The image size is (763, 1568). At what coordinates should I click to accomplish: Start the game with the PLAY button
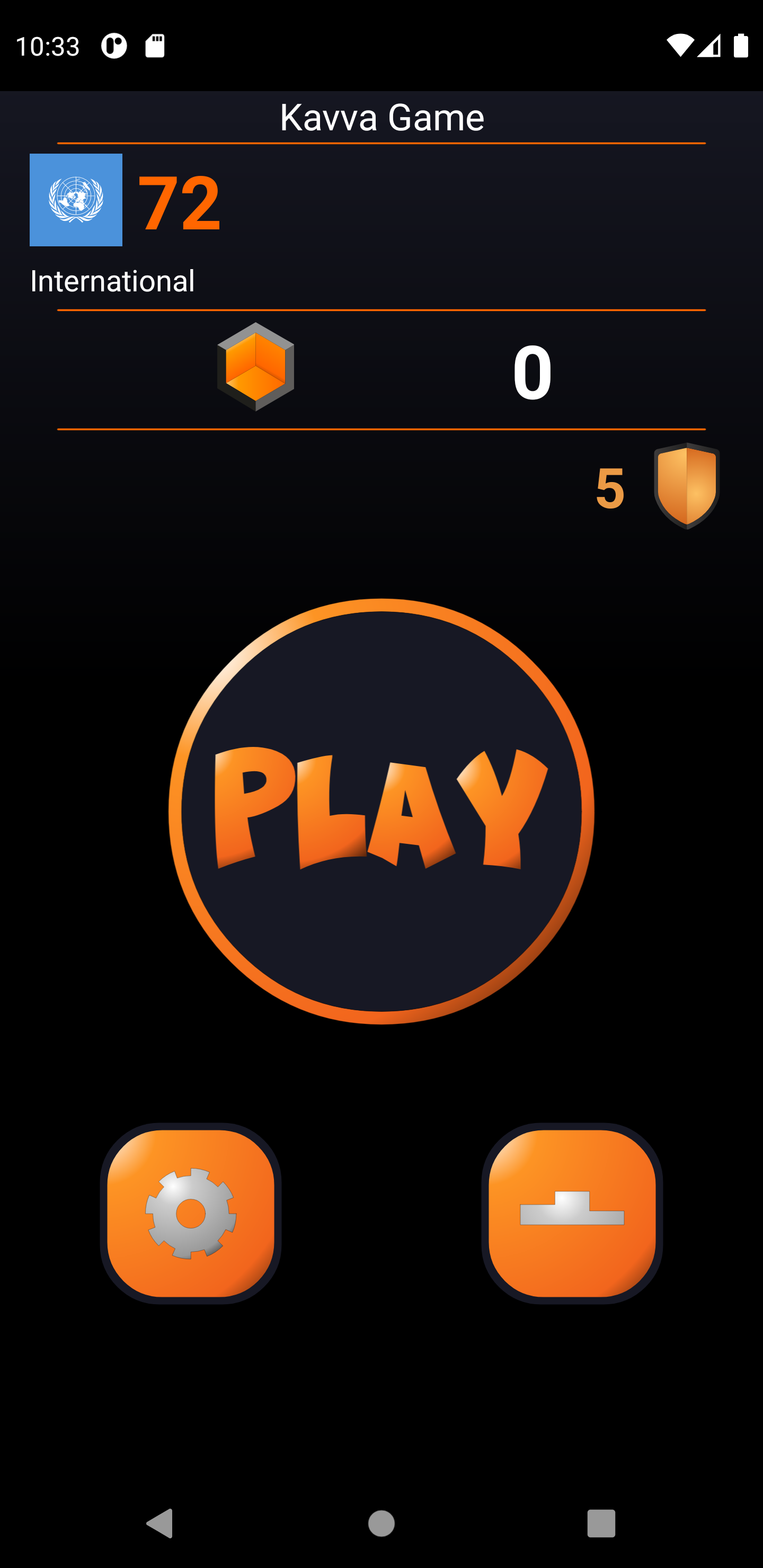(381, 811)
